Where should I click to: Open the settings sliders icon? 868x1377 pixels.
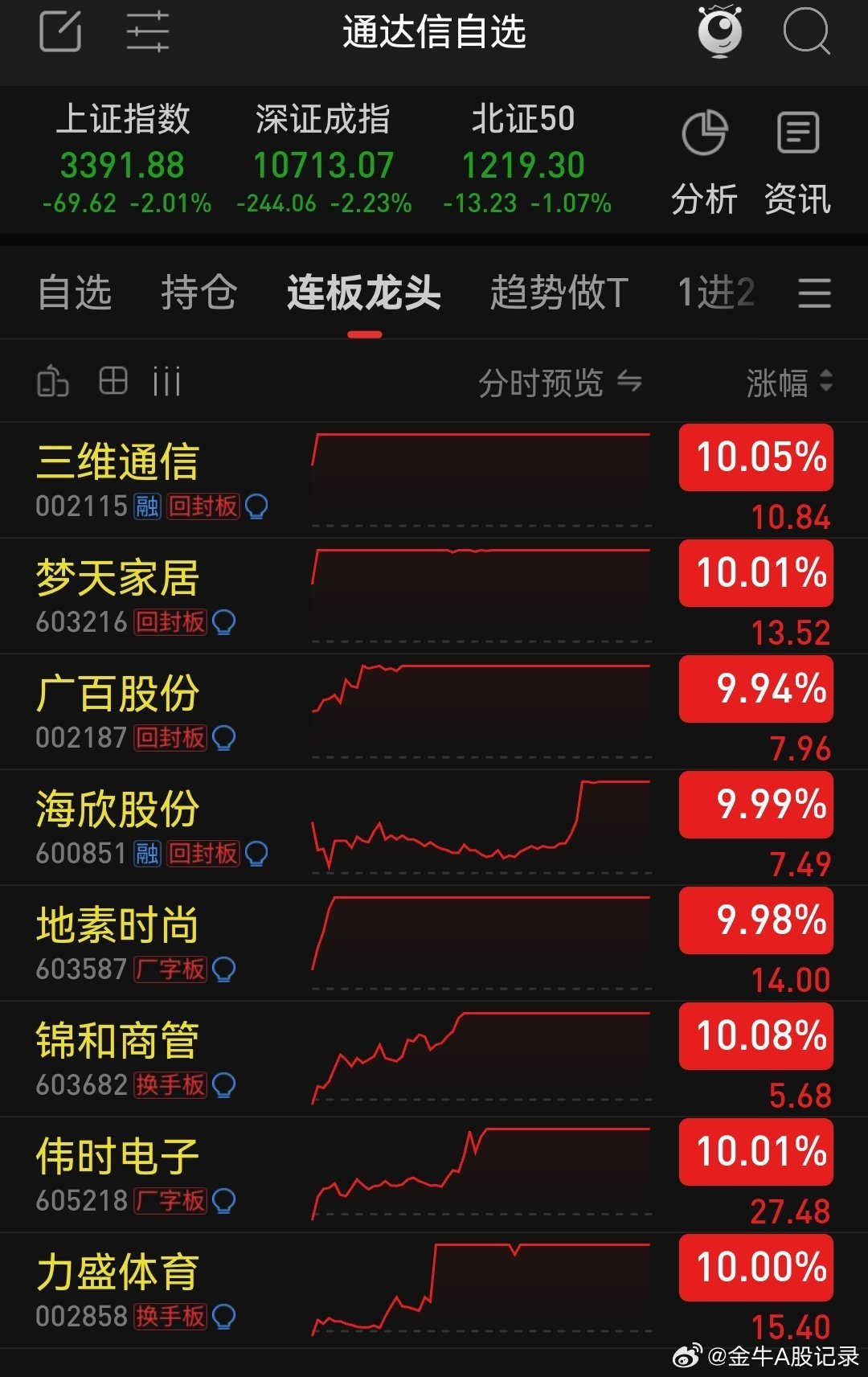[148, 32]
